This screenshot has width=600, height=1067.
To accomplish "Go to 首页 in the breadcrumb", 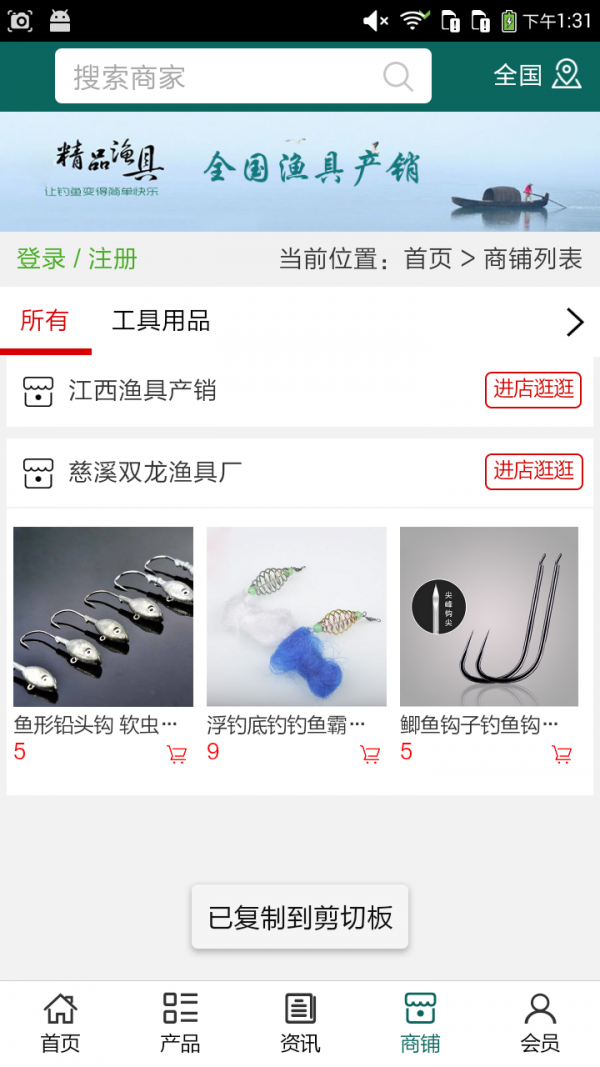I will pyautogui.click(x=428, y=259).
